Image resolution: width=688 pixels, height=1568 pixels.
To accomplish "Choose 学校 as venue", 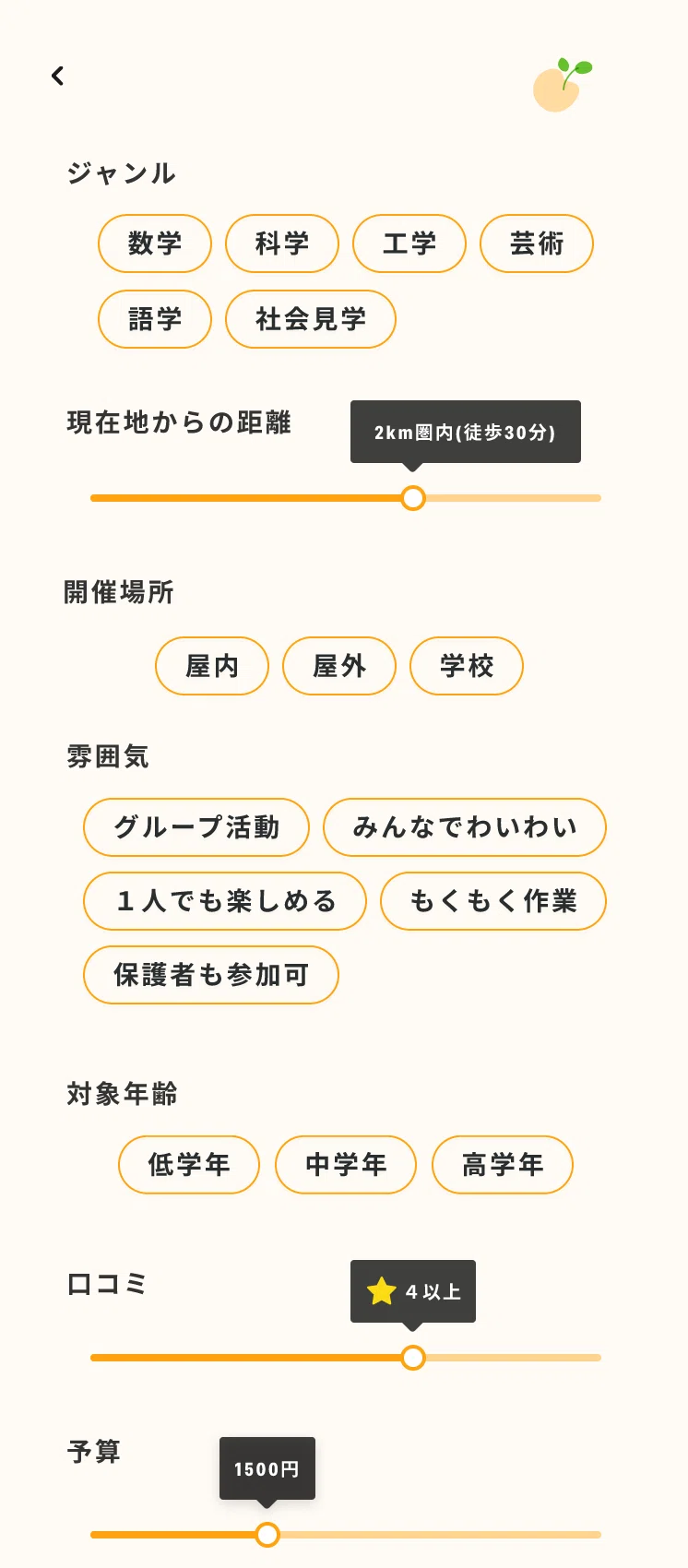I will pyautogui.click(x=467, y=666).
